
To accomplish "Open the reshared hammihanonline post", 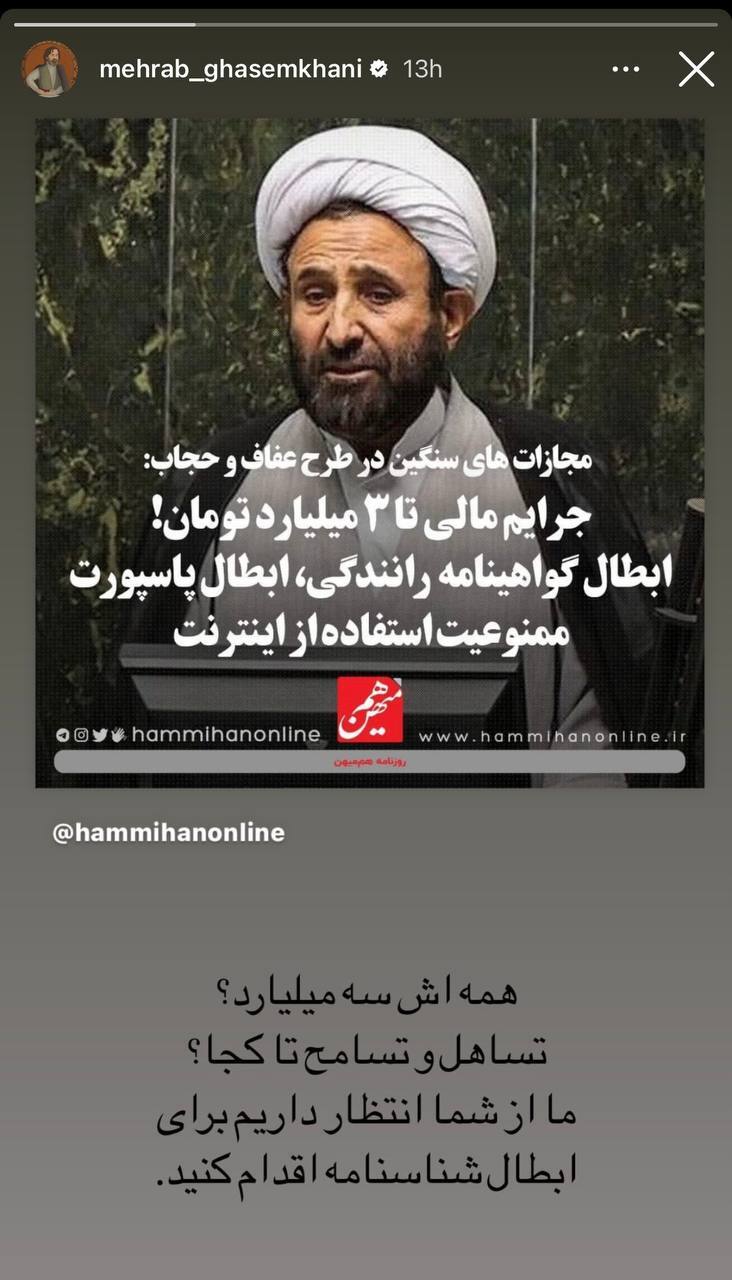I will (369, 452).
